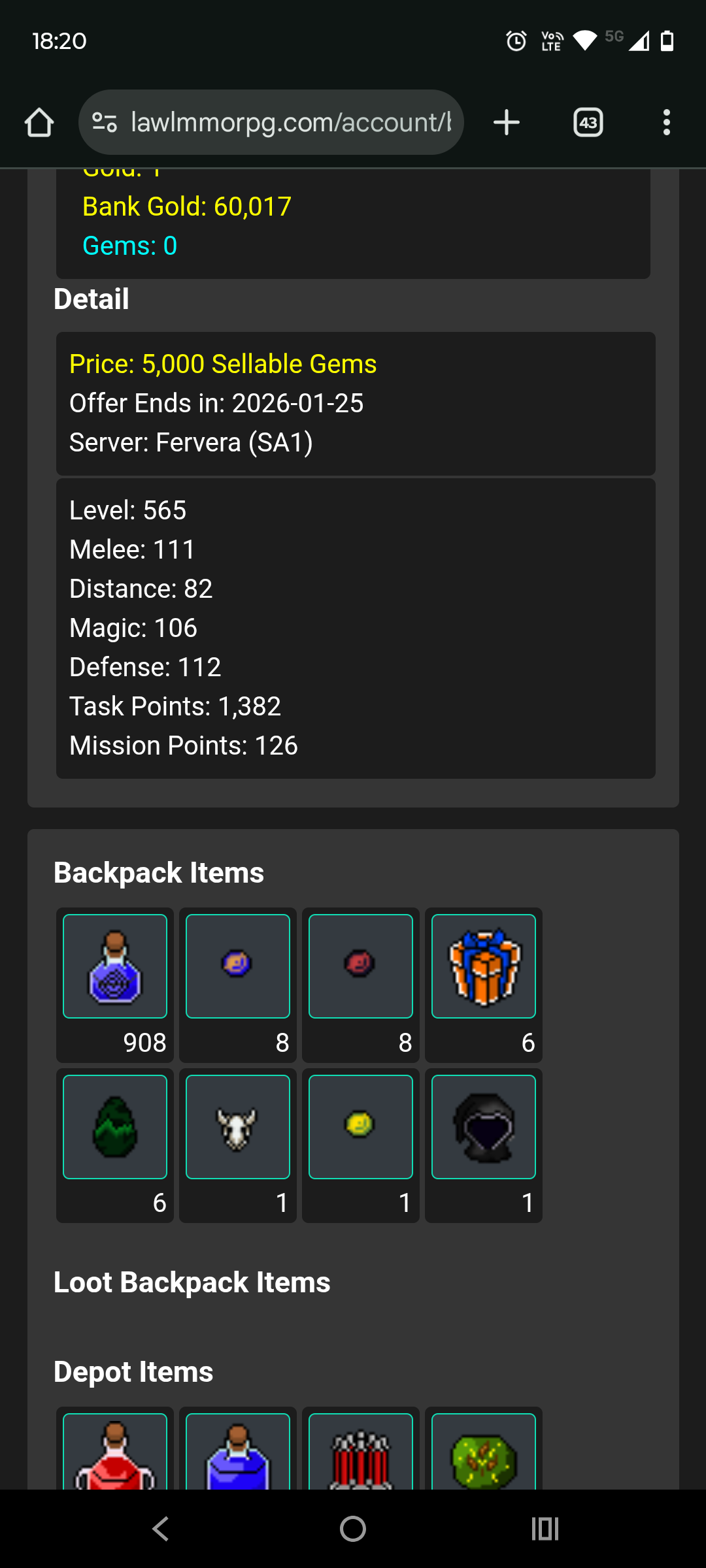Viewport: 706px width, 1568px height.
Task: Select the green egg backpack item
Action: coord(115,1127)
